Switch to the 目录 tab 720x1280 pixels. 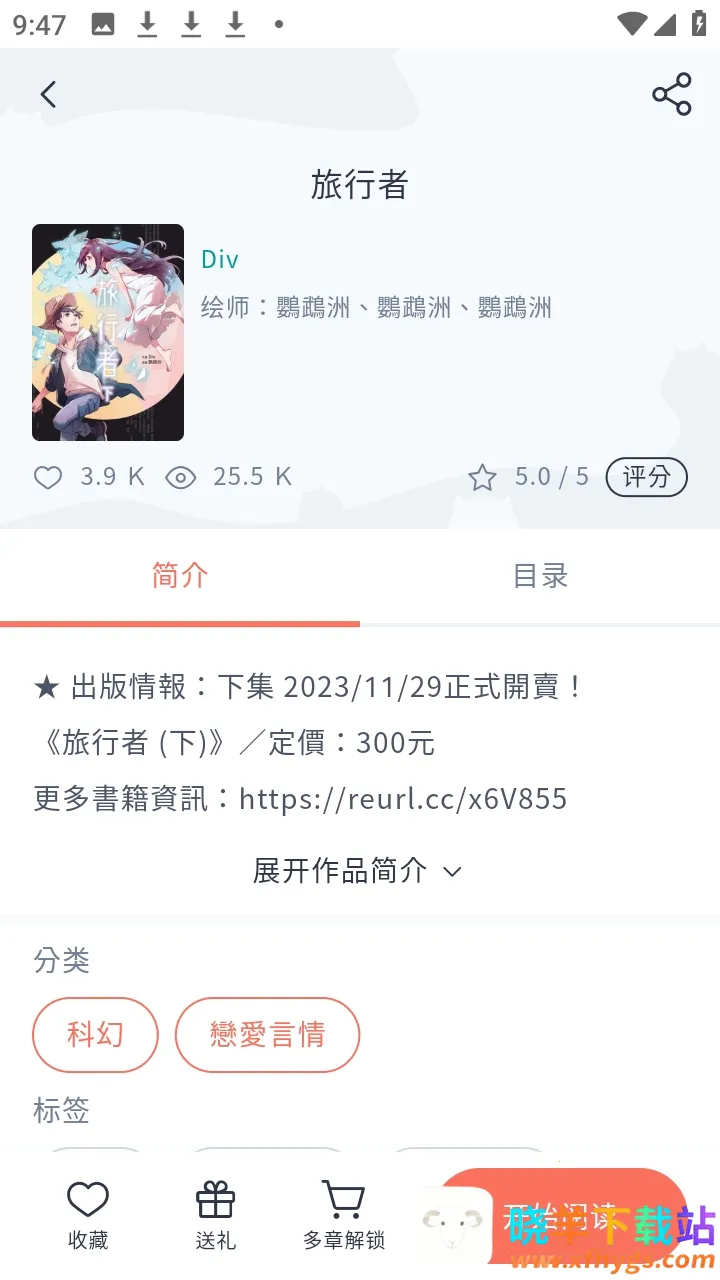tap(540, 576)
